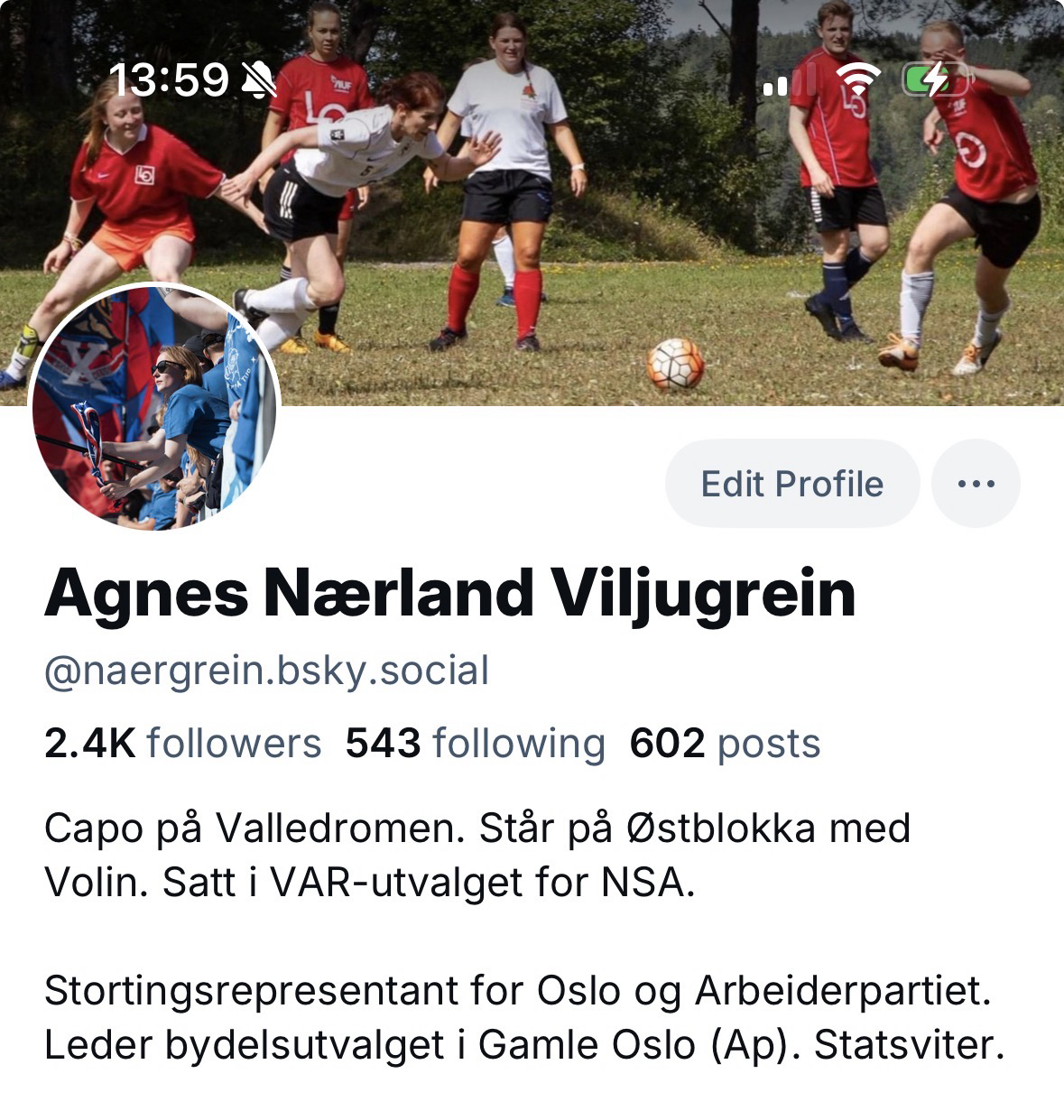
Task: Open the 2.4K followers list
Action: (182, 744)
